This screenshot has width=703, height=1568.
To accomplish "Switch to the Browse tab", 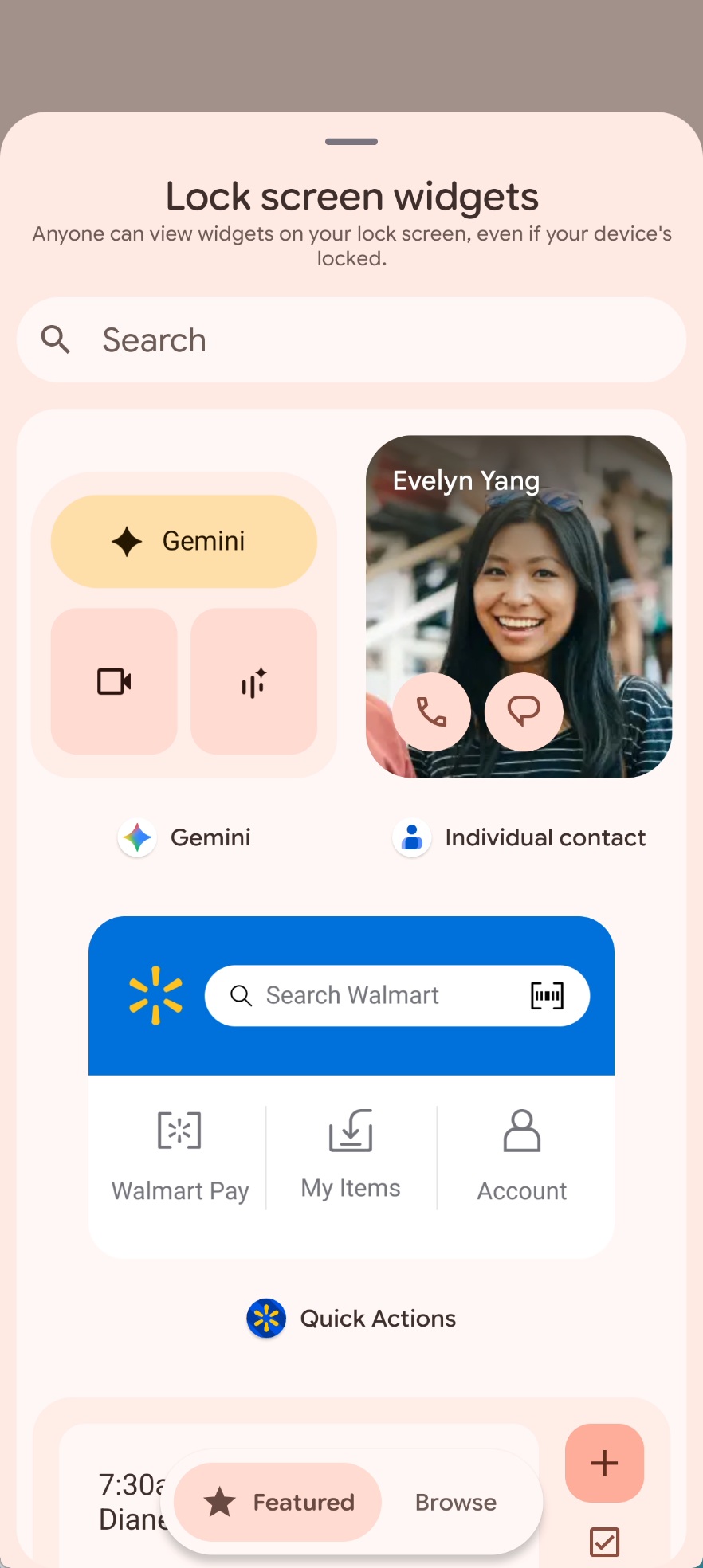I will (455, 1503).
